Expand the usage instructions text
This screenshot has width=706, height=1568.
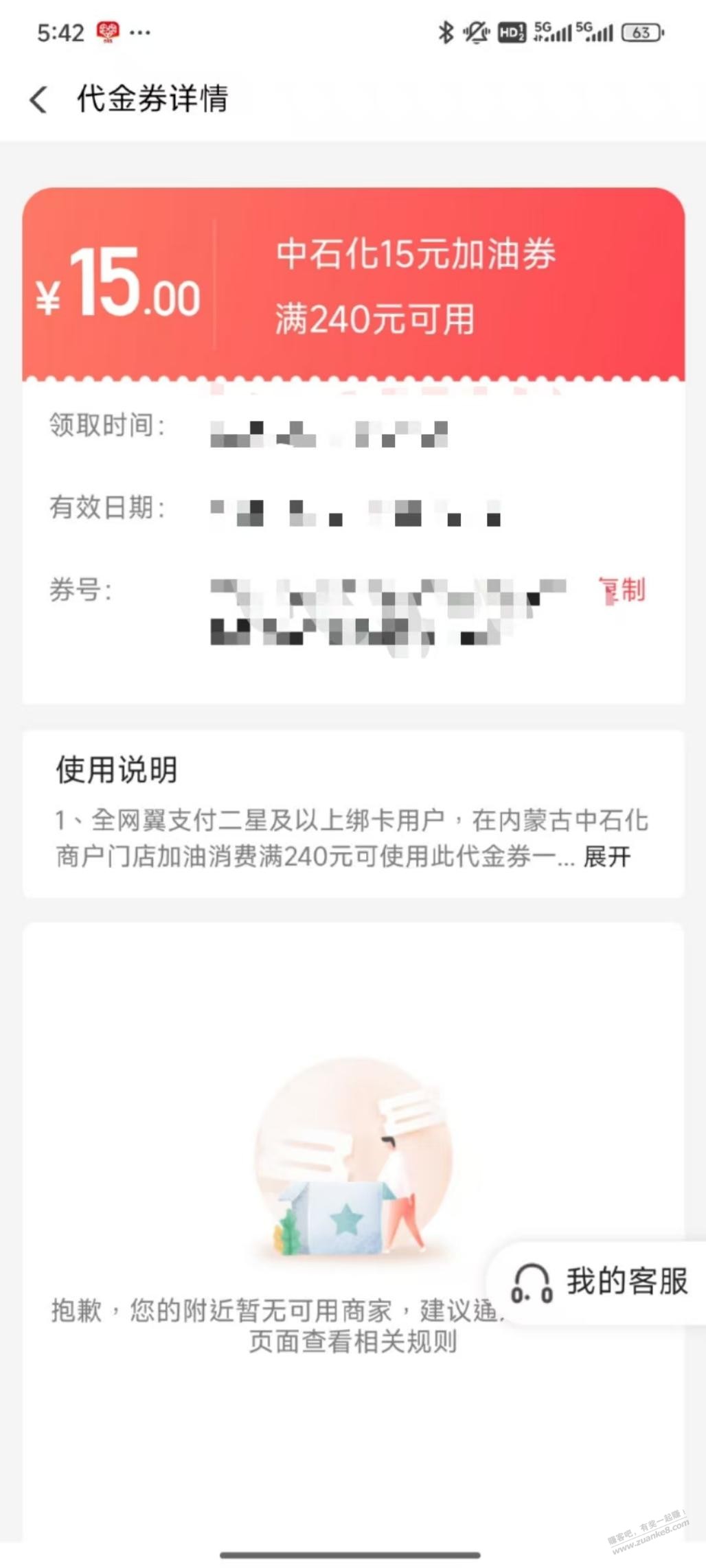tap(606, 857)
